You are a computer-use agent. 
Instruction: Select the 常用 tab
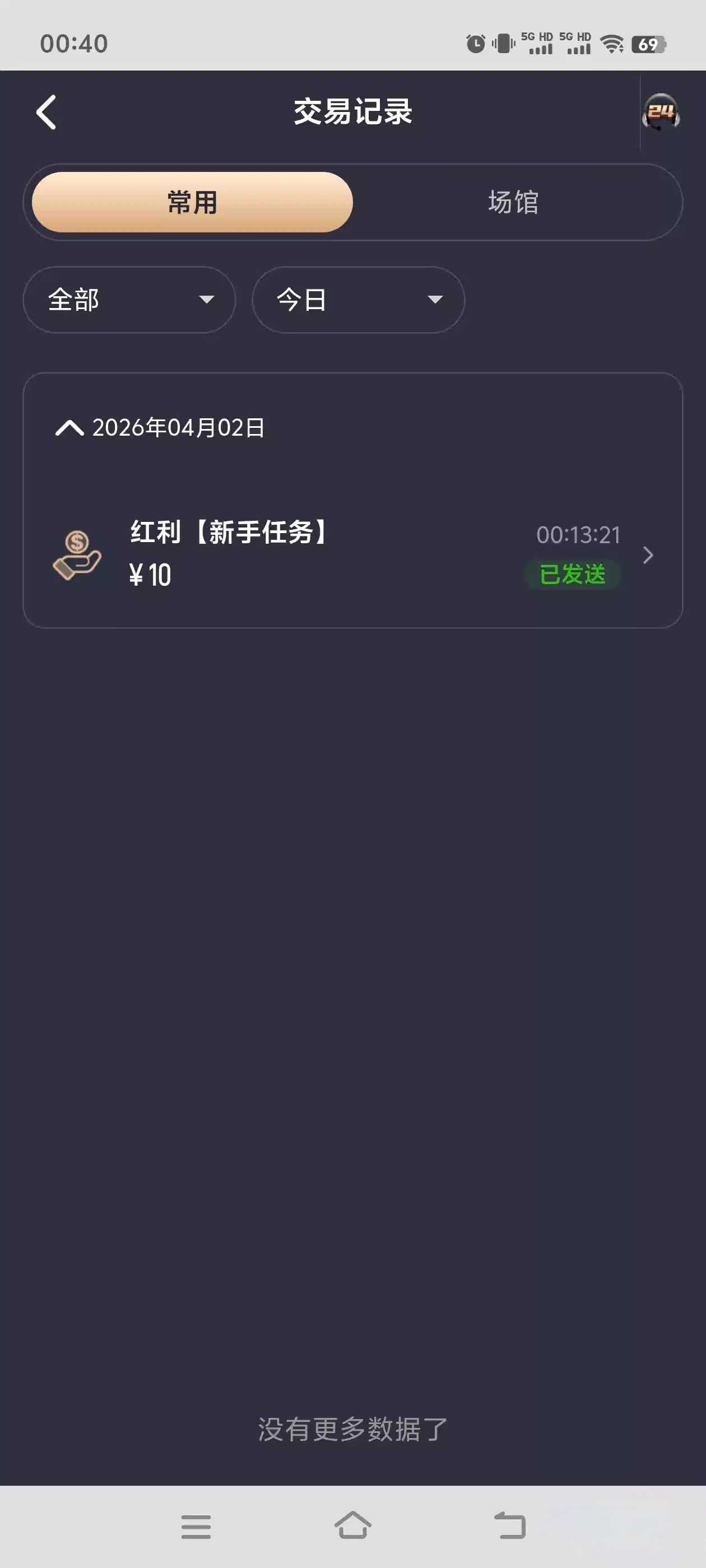click(192, 202)
